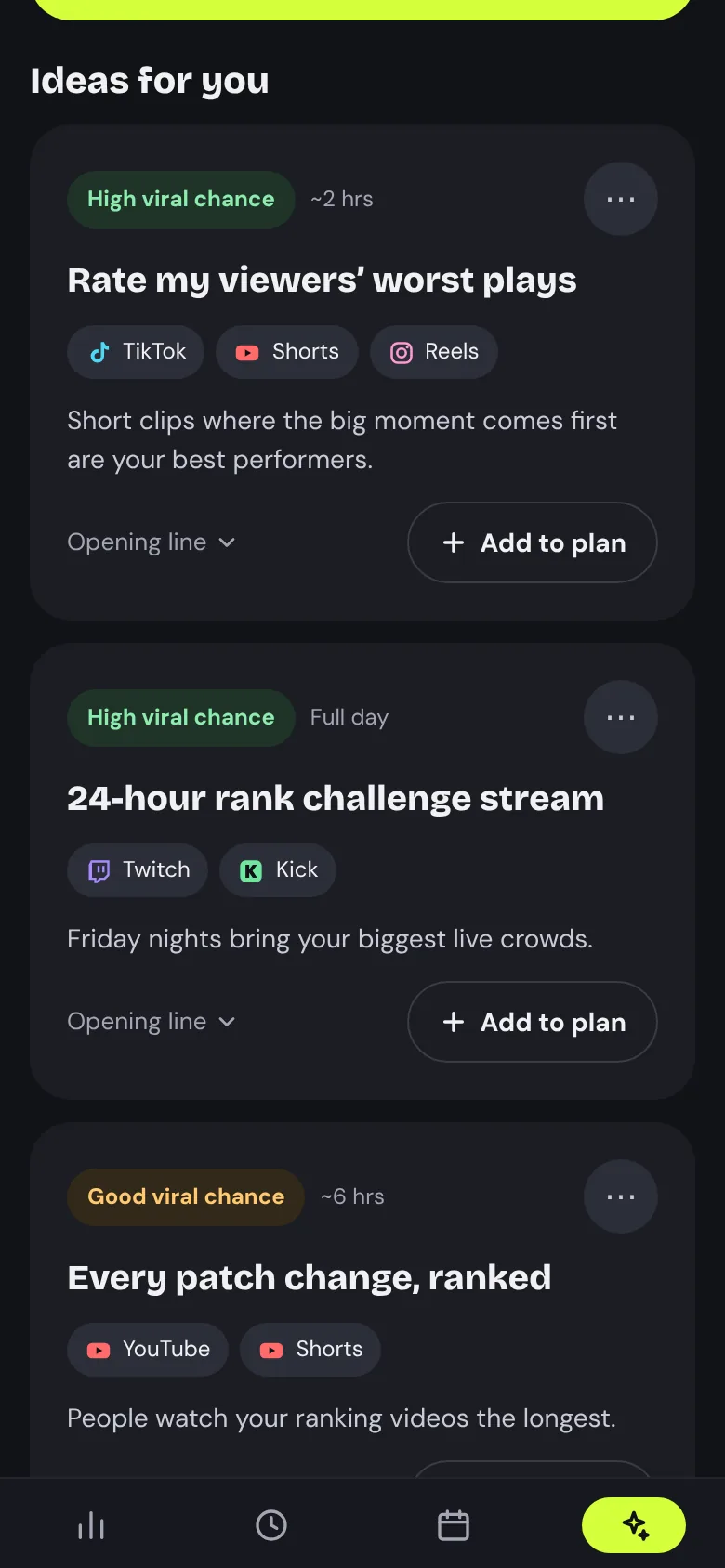Tap the highlighted sparkle ideas tab
The image size is (725, 1568).
pos(634,1525)
